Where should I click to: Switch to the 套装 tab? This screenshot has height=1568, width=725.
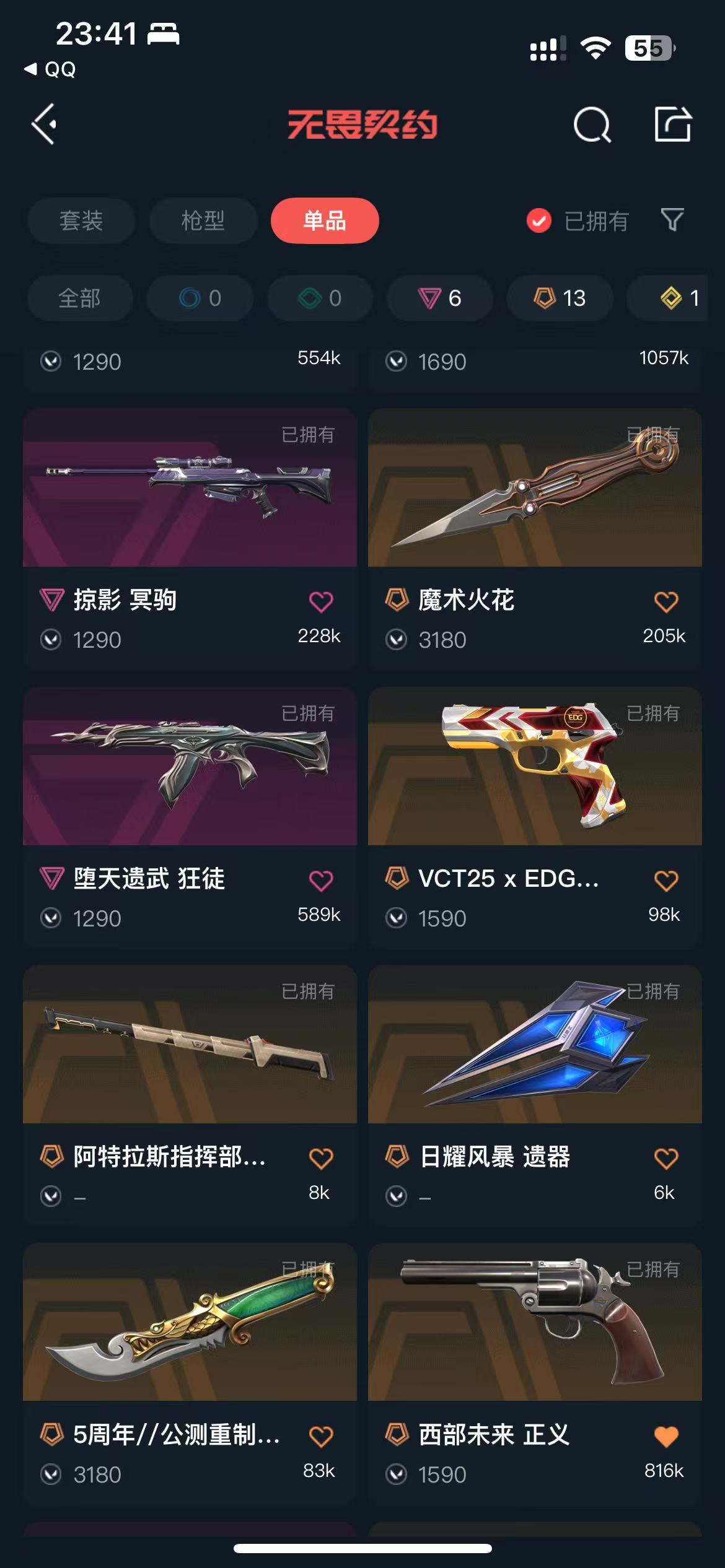(81, 220)
